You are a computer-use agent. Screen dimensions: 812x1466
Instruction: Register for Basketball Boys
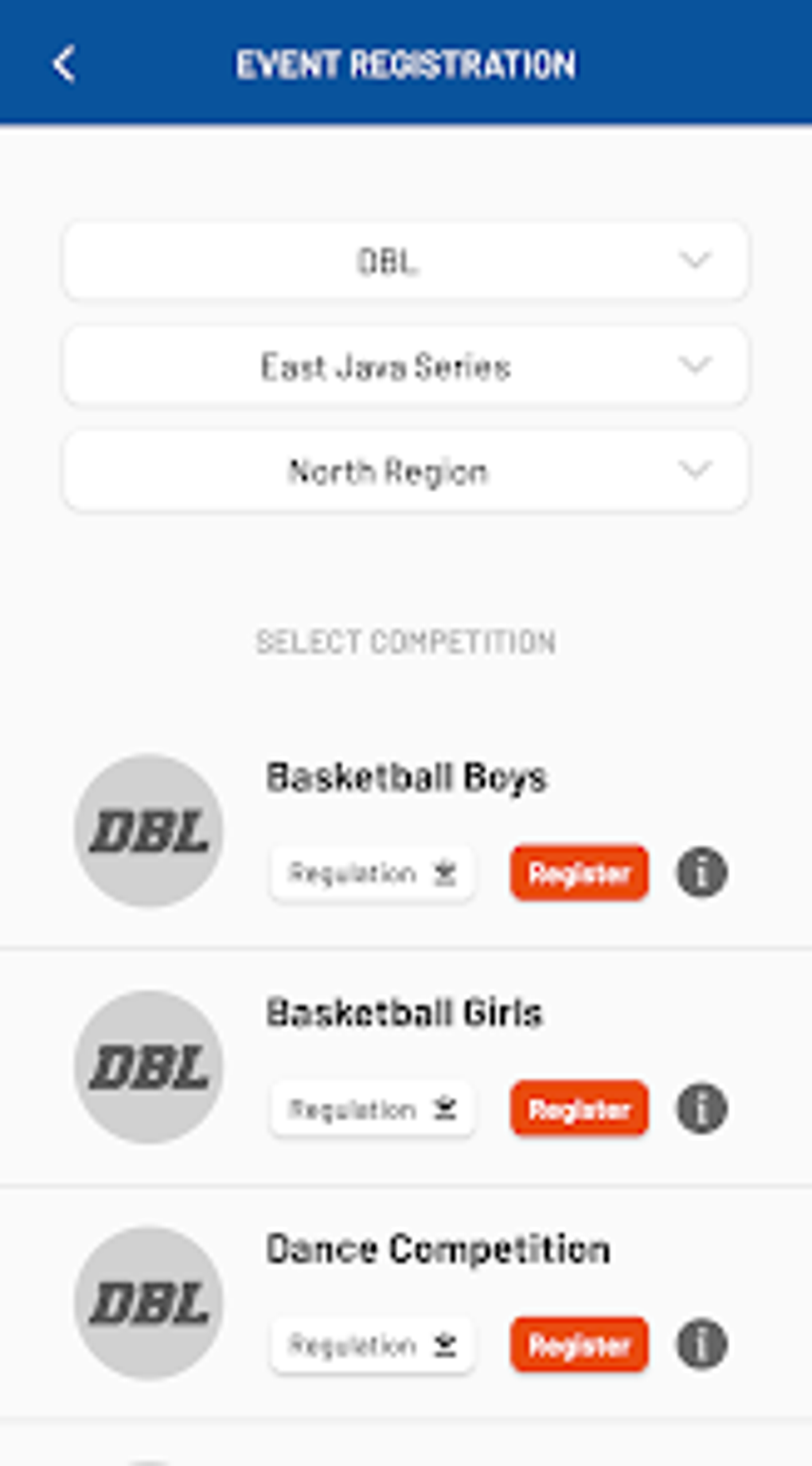pyautogui.click(x=579, y=874)
